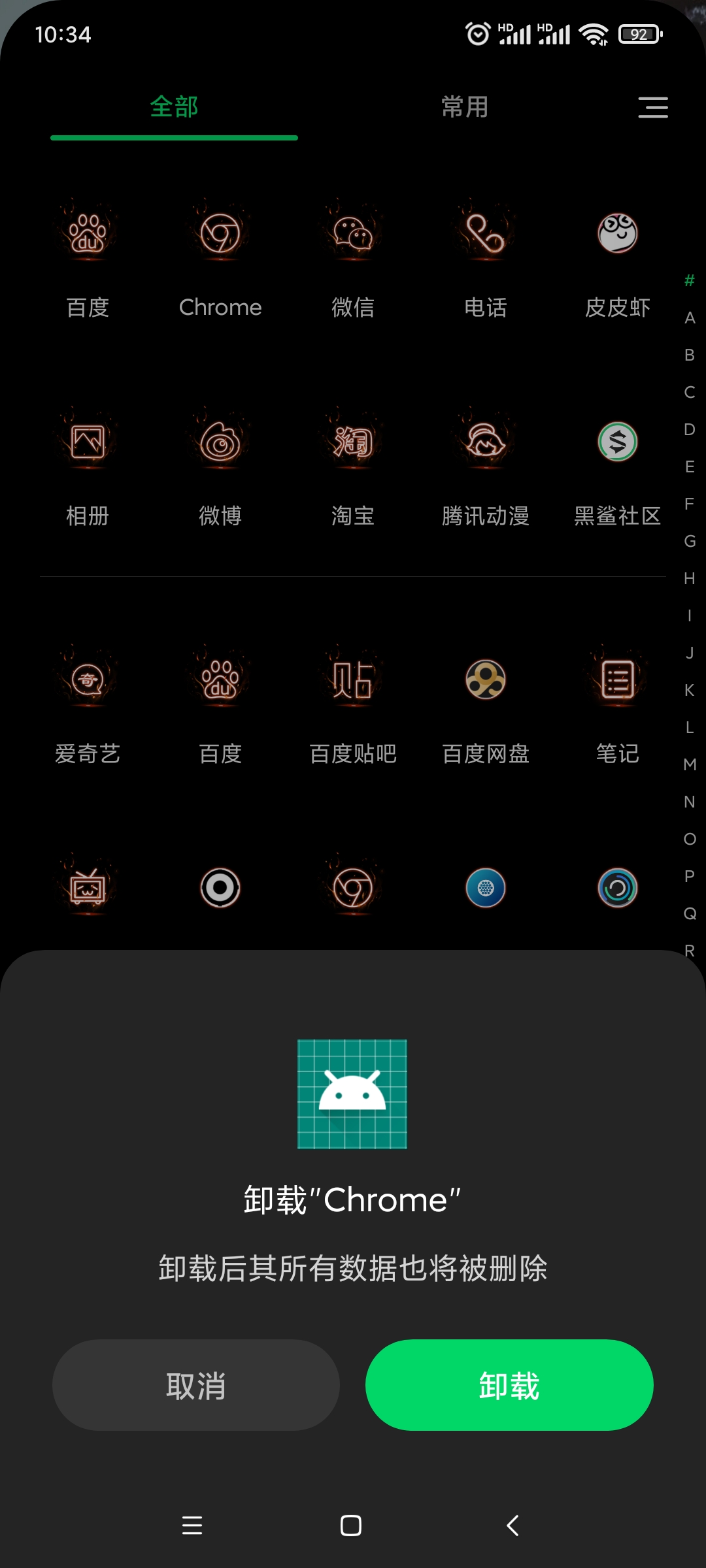Tap the system home button
Screen dimensions: 706x1568
coord(351,1526)
